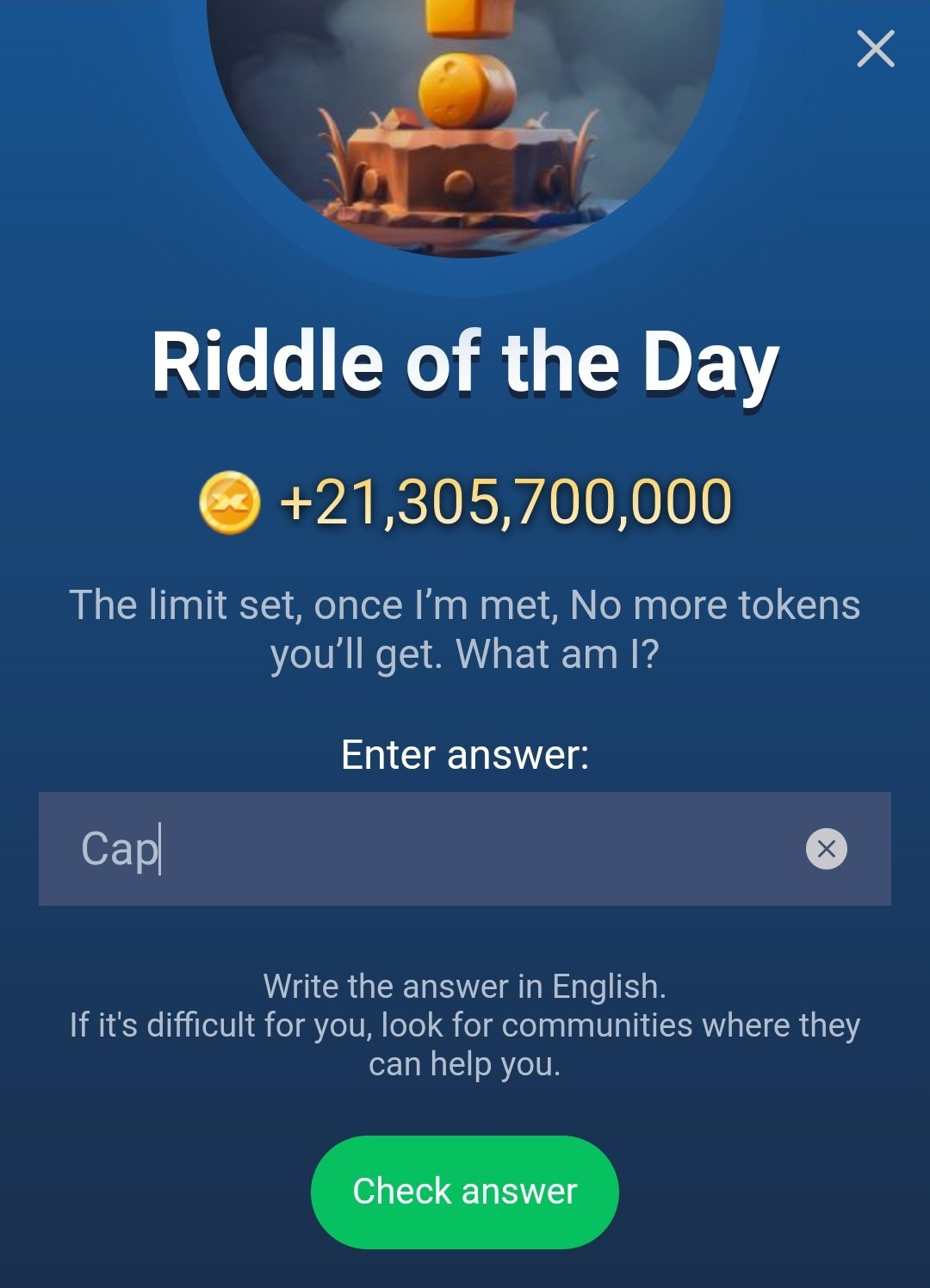Tap the answer text field
The height and width of the screenshot is (1288, 930).
431,849
